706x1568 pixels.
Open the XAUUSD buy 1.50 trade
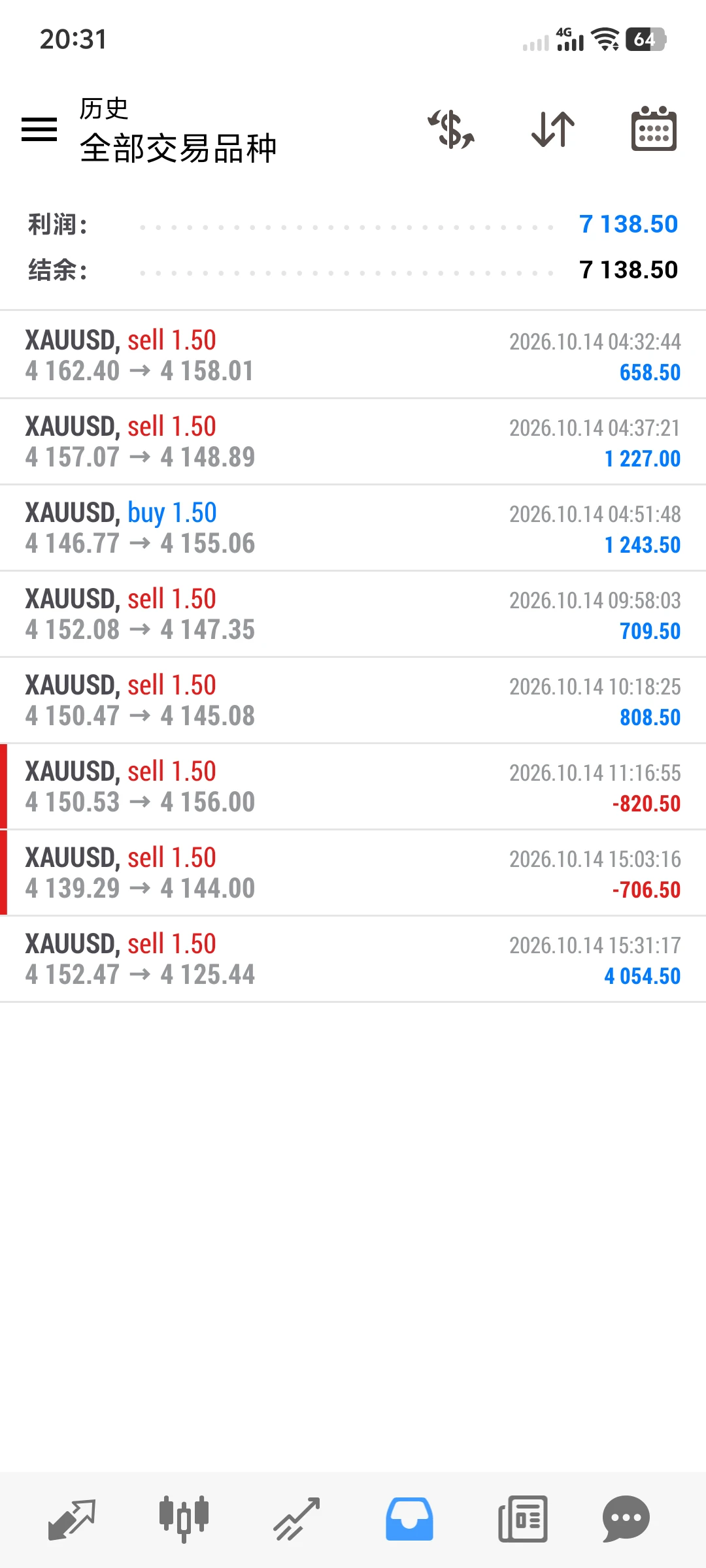[353, 527]
